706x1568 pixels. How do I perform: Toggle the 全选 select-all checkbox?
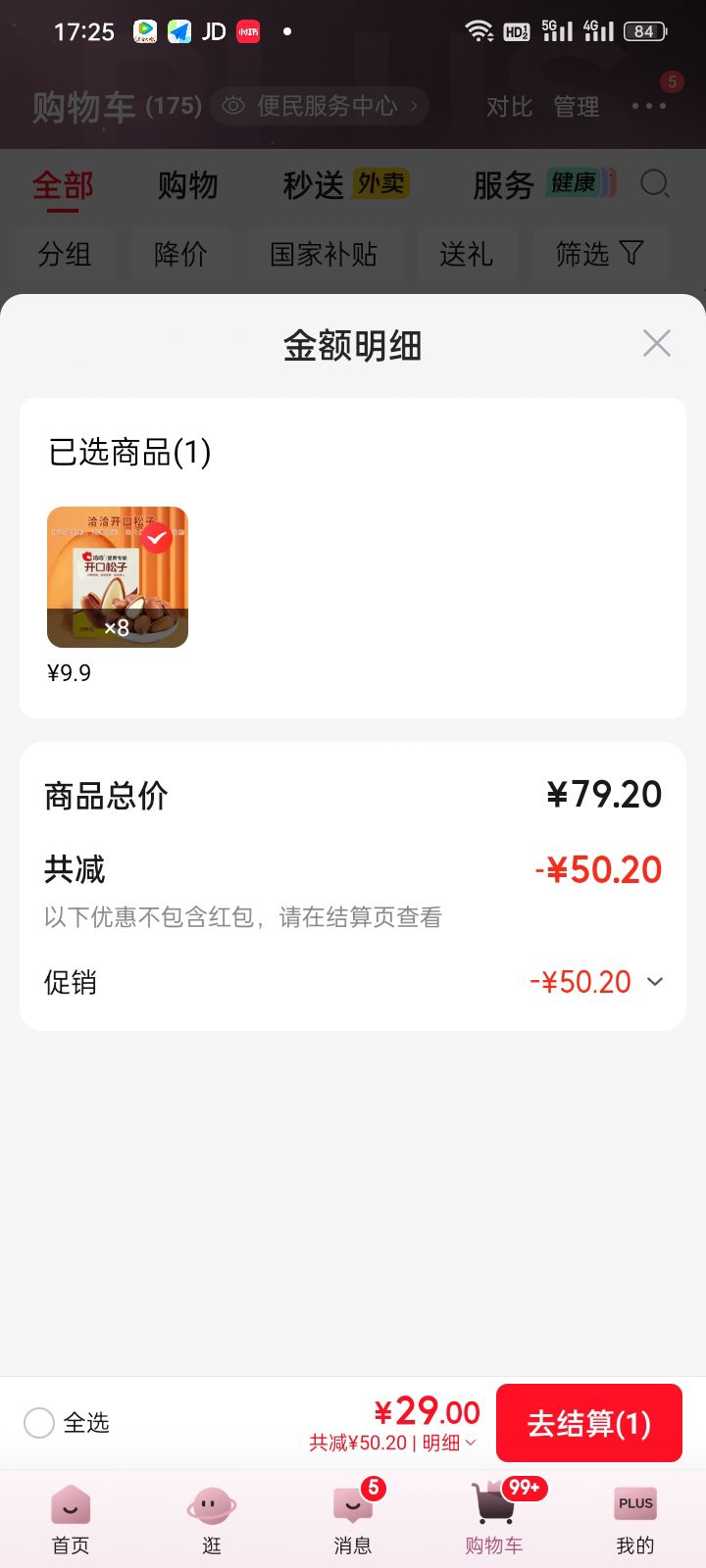click(39, 1423)
